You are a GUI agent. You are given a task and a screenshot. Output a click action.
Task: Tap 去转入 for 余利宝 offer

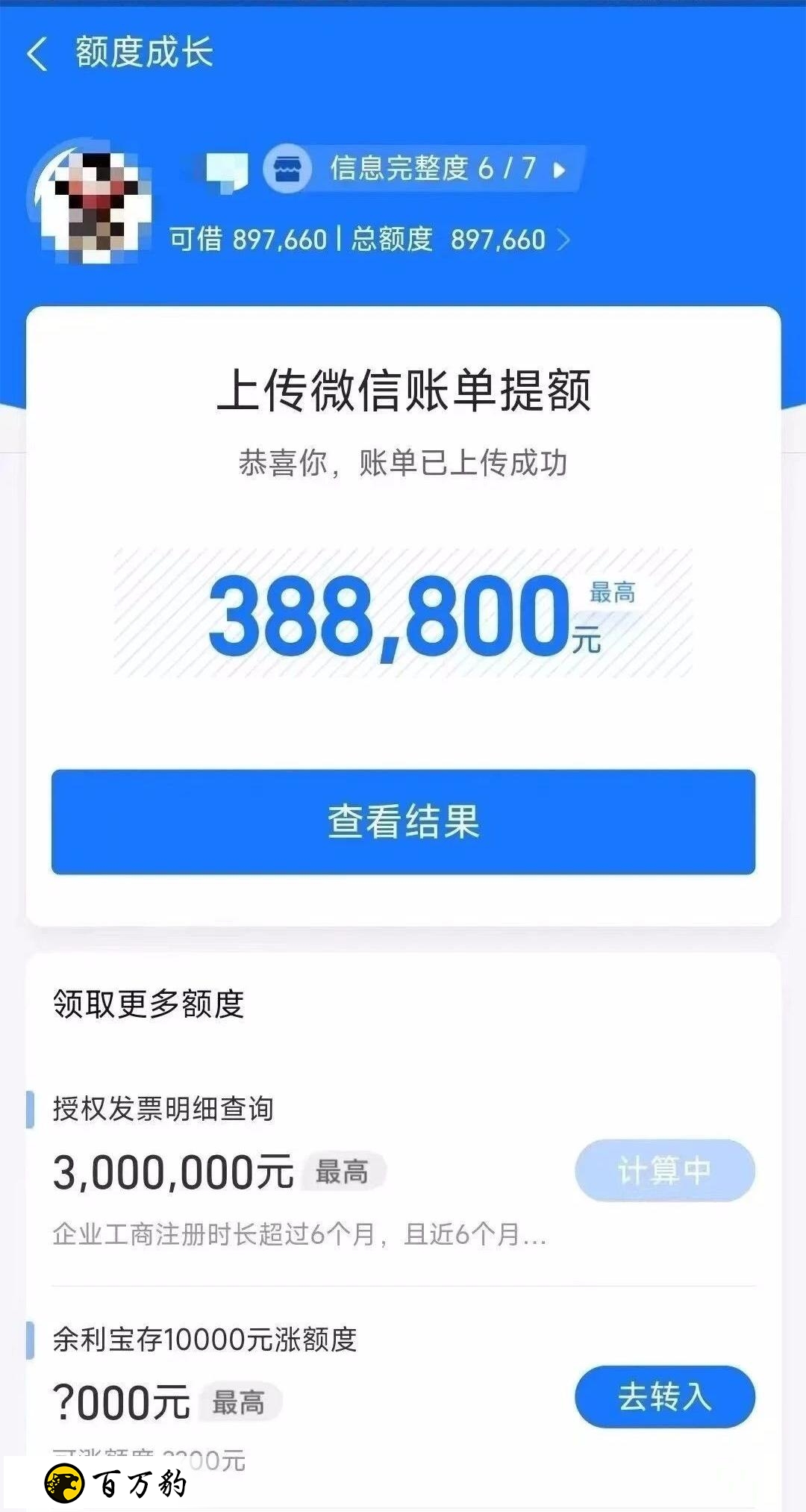click(x=664, y=1396)
